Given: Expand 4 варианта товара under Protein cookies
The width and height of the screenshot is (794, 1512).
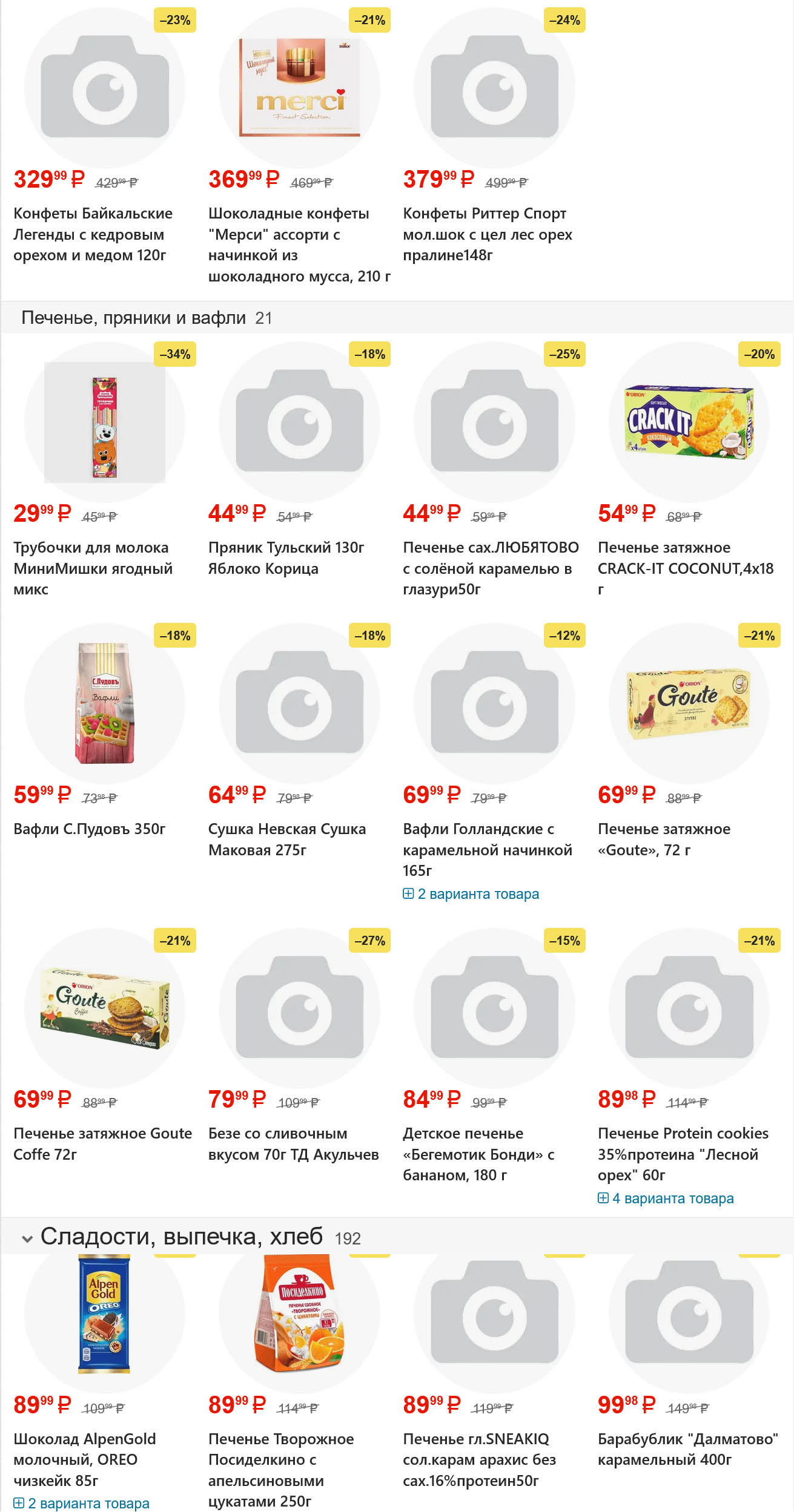Looking at the screenshot, I should [x=666, y=1198].
